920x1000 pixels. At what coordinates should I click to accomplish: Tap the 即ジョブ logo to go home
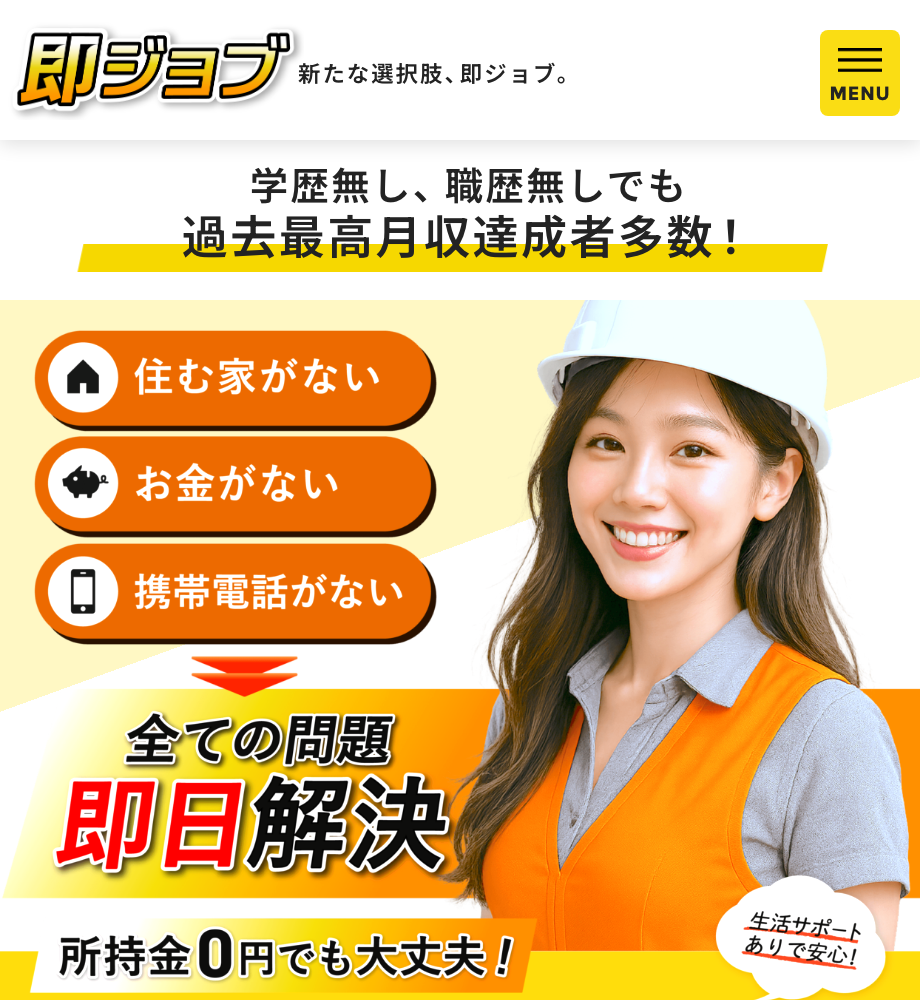coord(155,70)
